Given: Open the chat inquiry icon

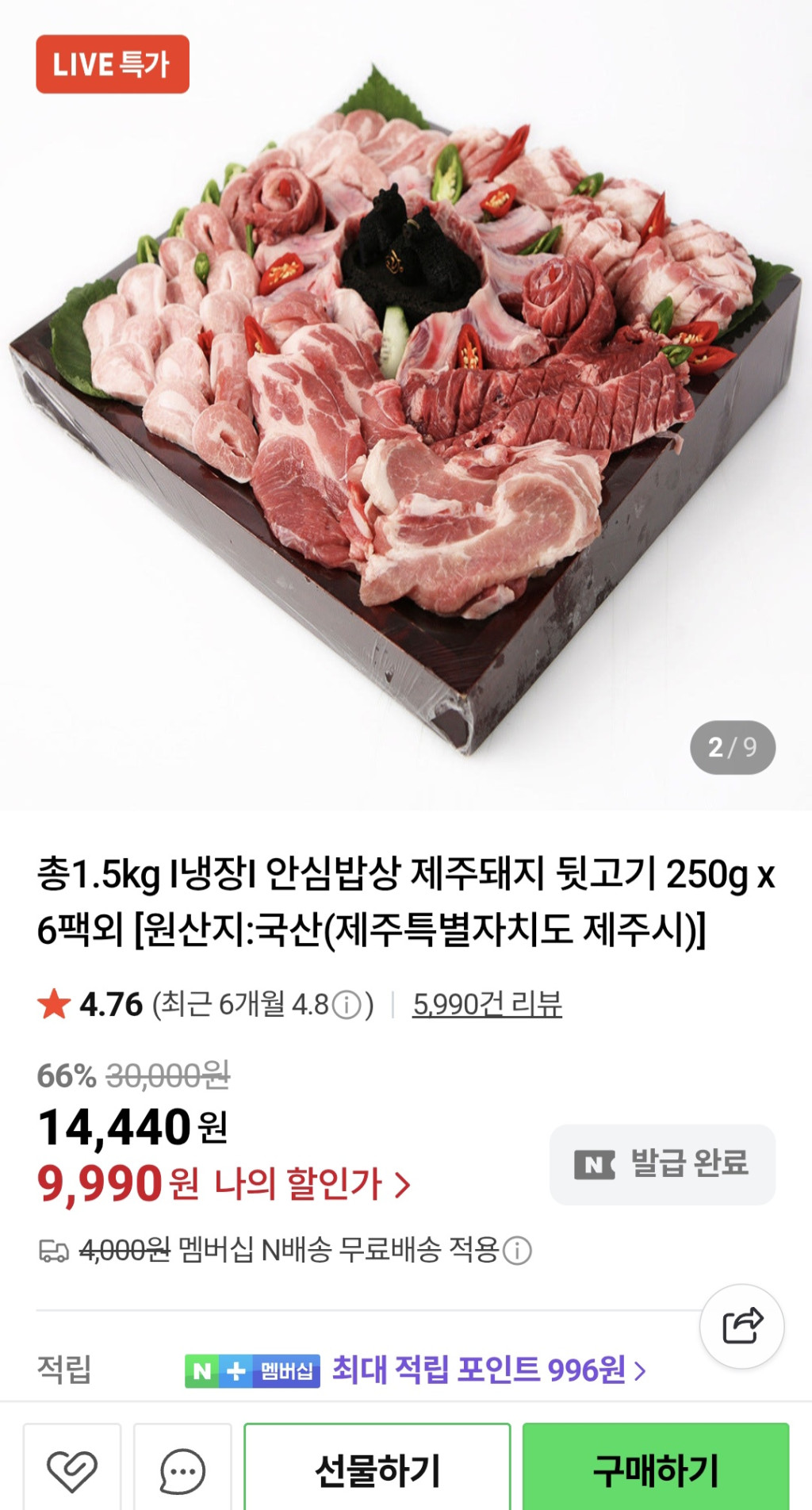Looking at the screenshot, I should [182, 1471].
